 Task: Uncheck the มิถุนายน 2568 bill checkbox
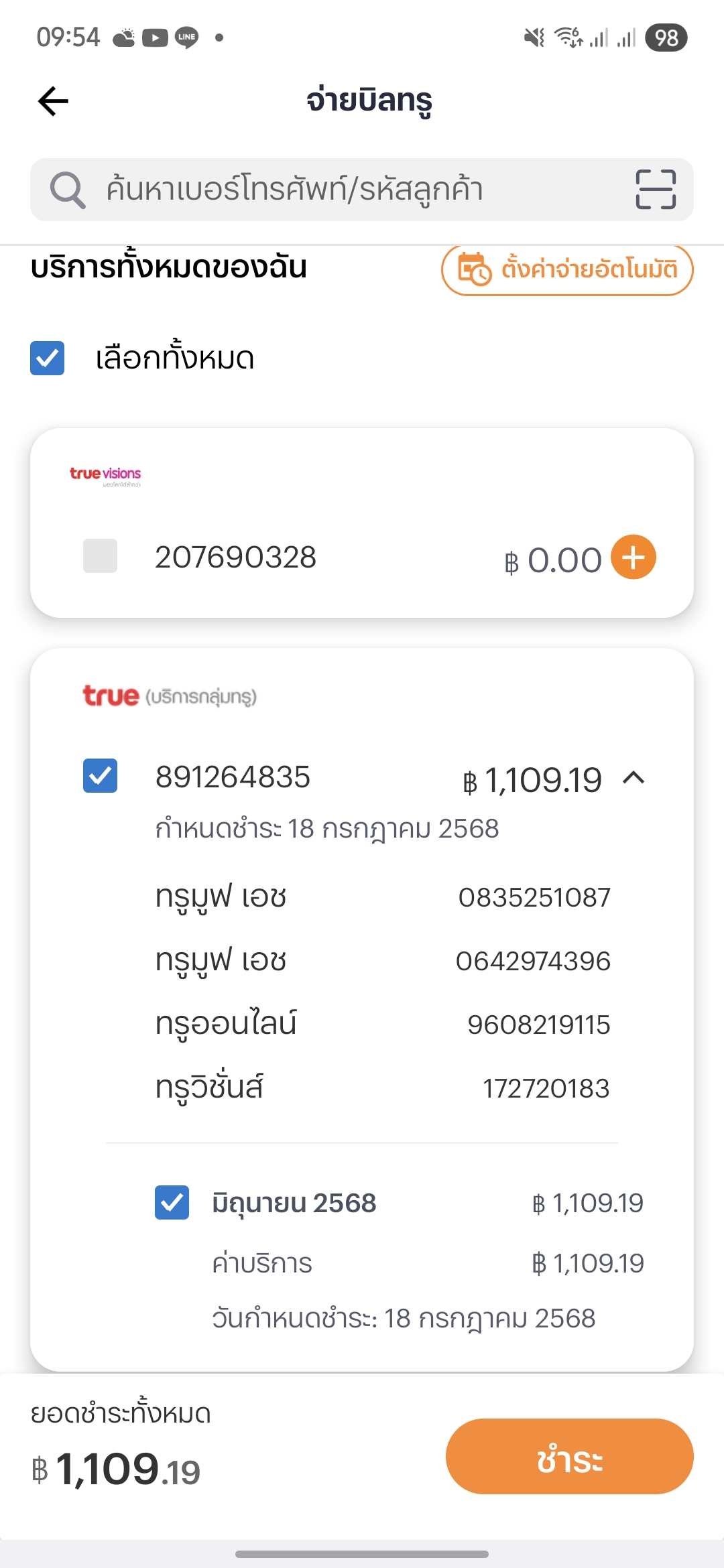[x=172, y=1203]
